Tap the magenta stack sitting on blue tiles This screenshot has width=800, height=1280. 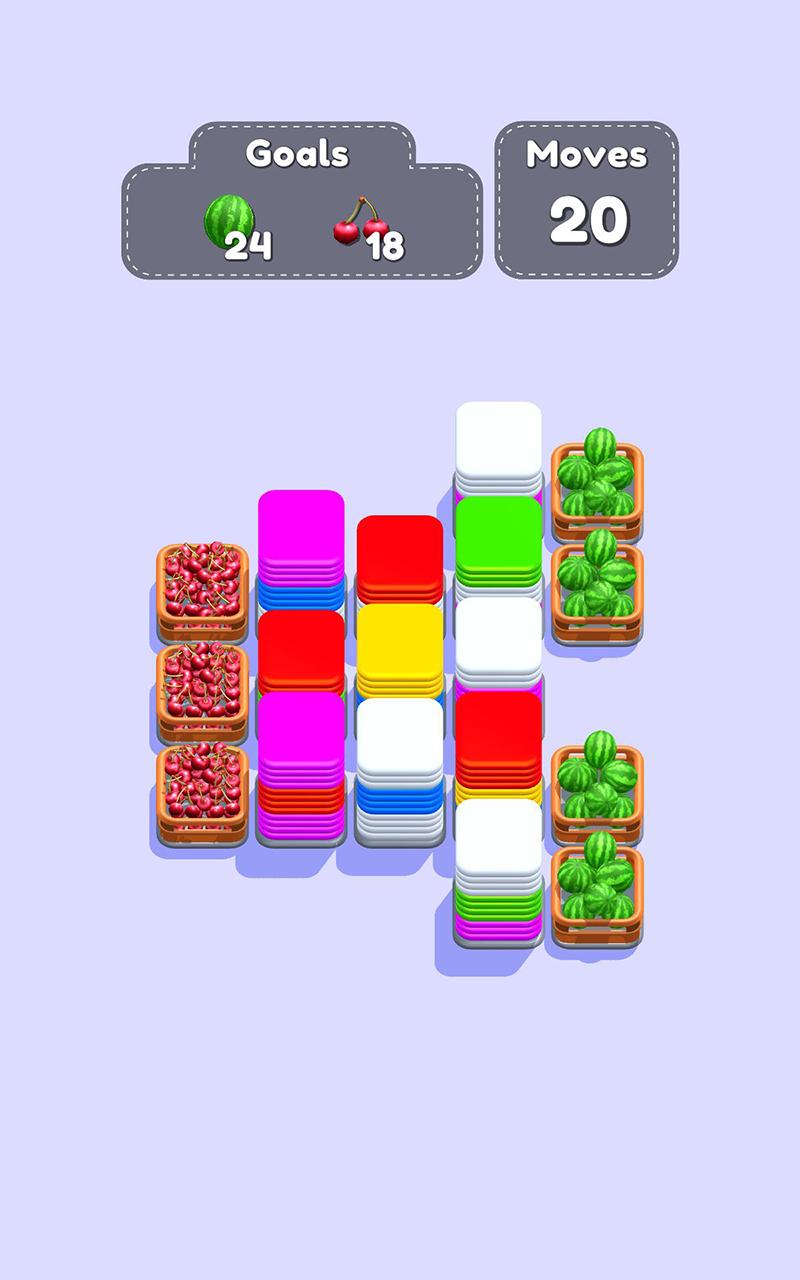pos(301,550)
